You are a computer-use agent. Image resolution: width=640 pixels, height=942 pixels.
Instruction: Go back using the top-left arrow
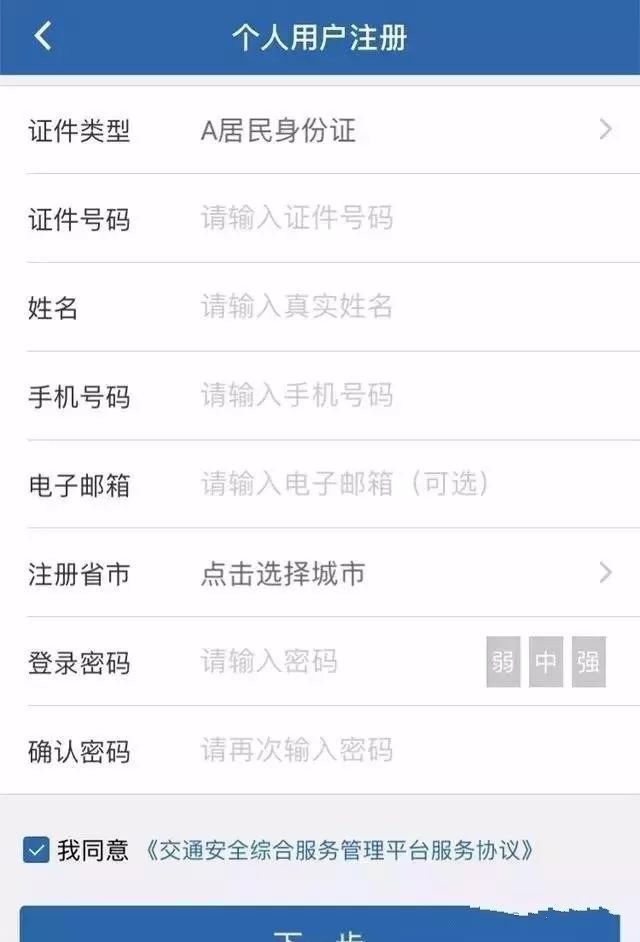coord(42,37)
